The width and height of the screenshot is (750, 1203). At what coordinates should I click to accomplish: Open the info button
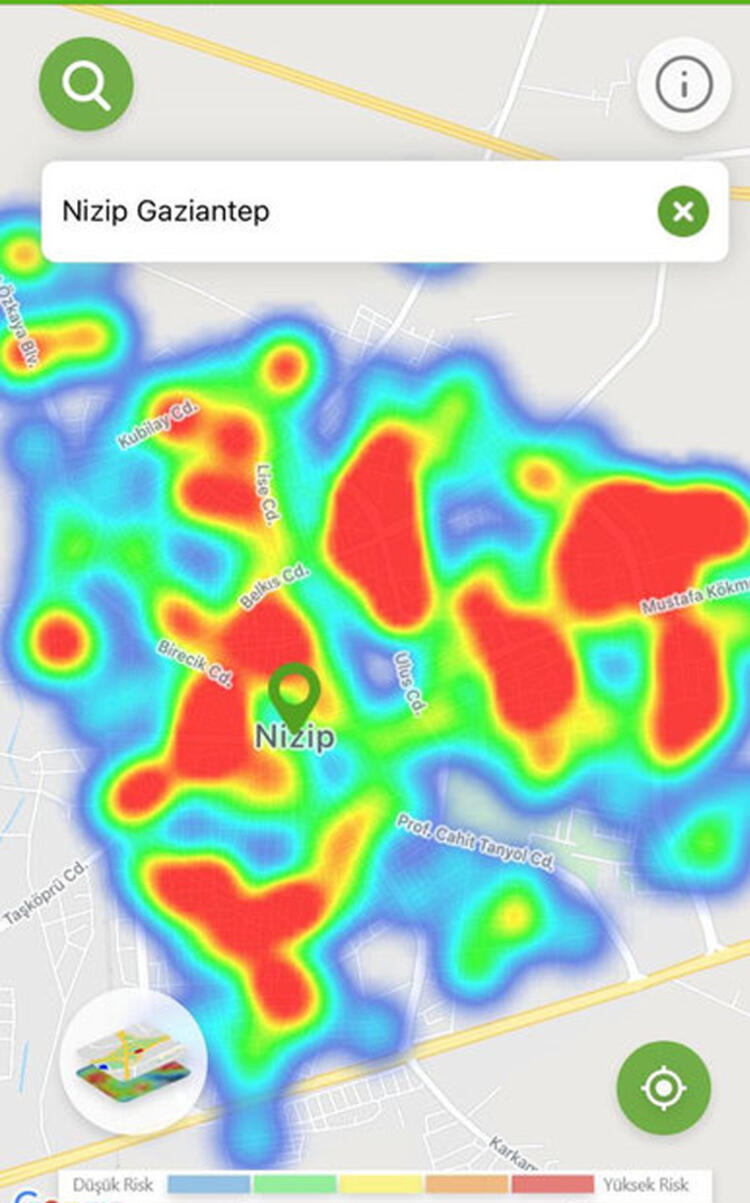(x=684, y=85)
